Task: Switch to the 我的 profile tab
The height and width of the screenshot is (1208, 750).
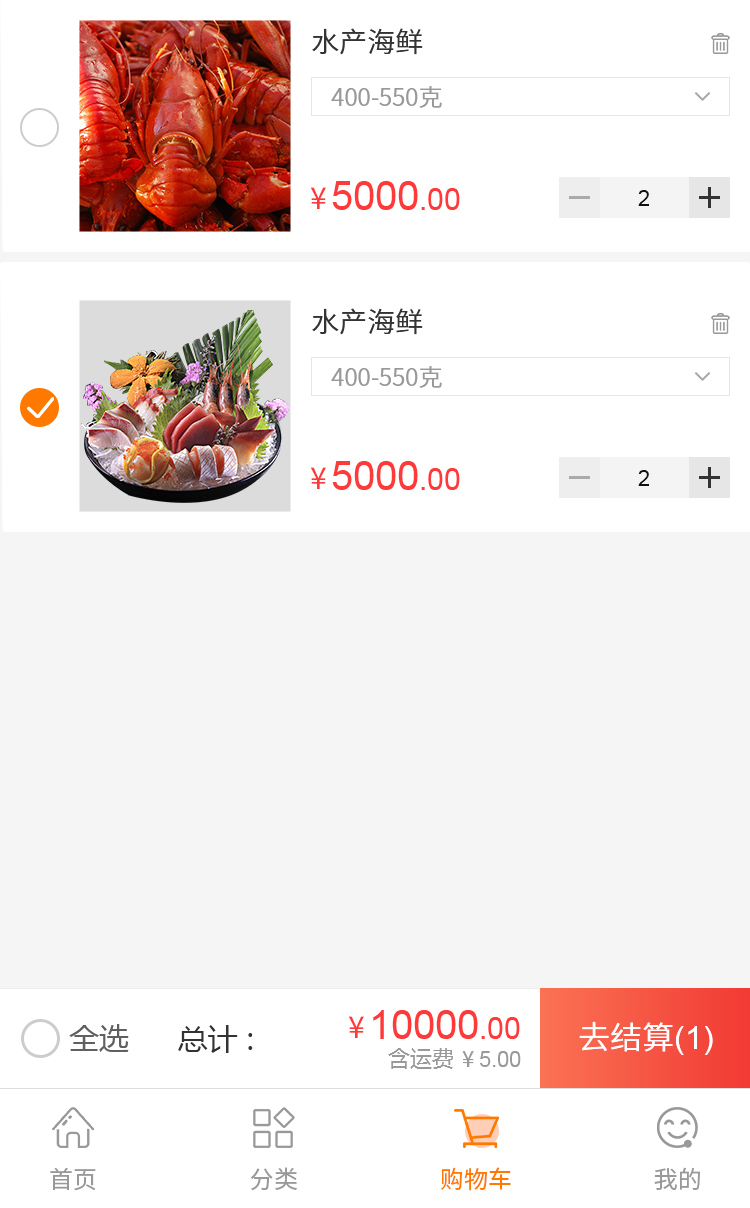Action: click(x=677, y=1148)
